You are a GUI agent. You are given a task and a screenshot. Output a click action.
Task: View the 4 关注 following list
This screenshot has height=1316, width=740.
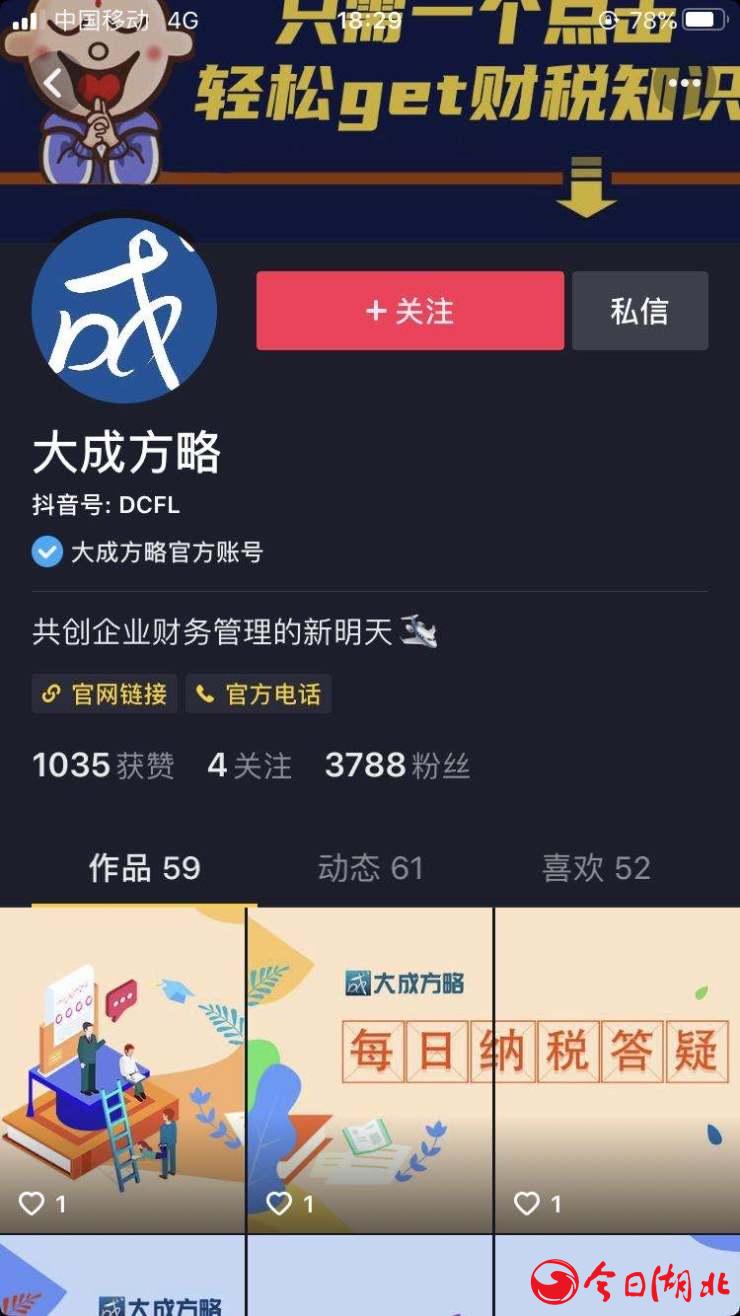pos(249,766)
